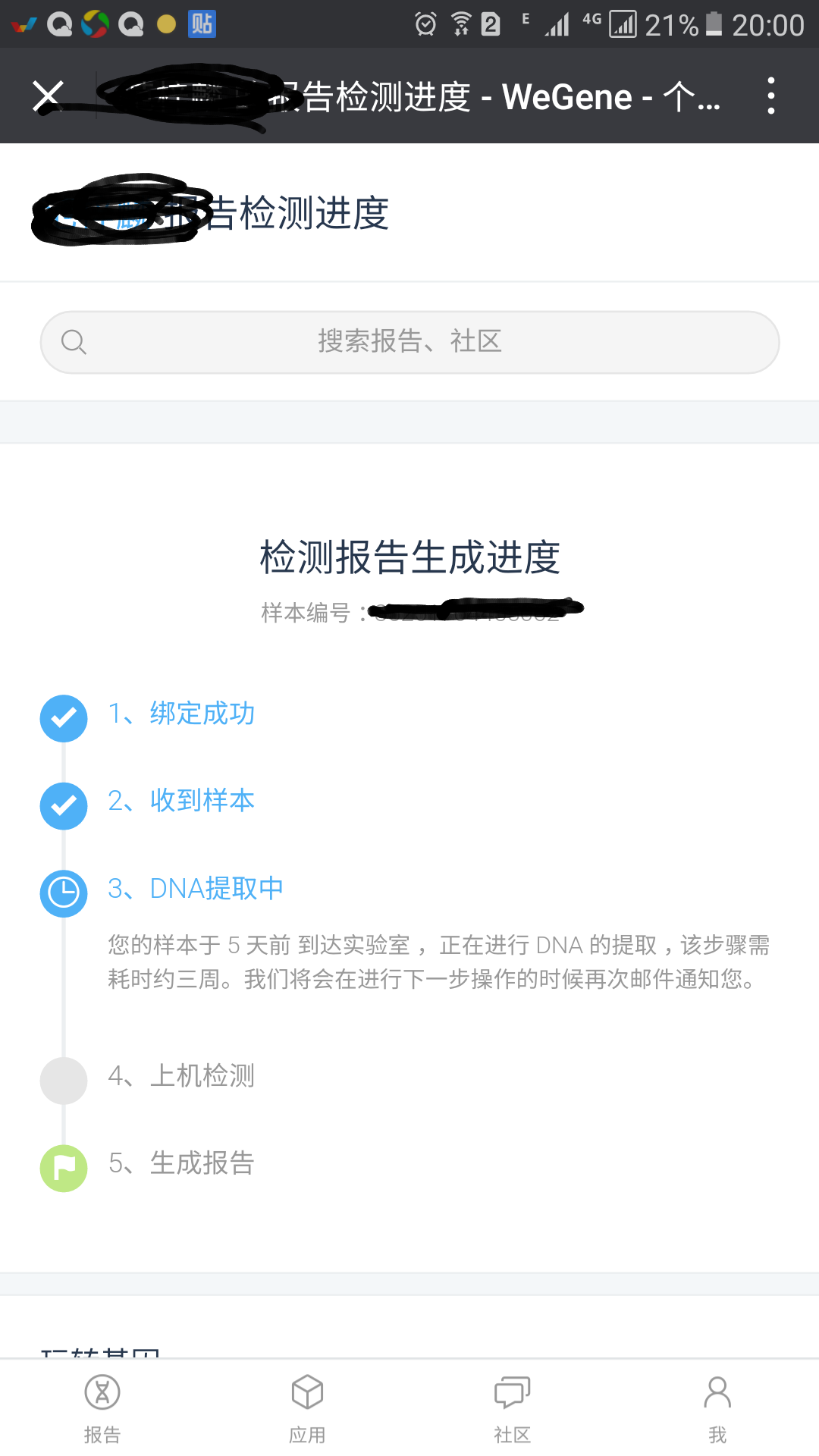Image resolution: width=819 pixels, height=1456 pixels.
Task: Switch to the 应用 tab
Action: coord(307,1408)
